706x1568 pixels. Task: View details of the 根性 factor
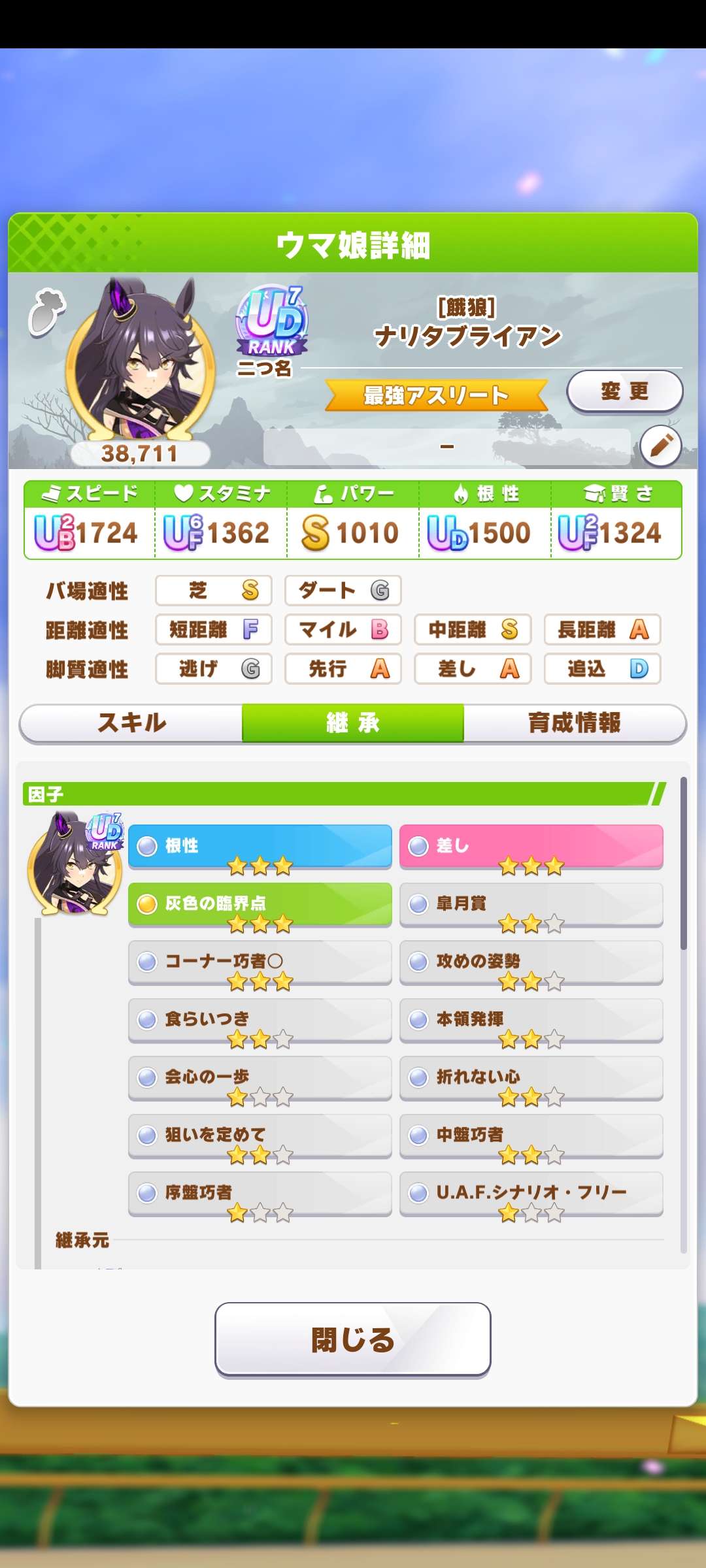(x=260, y=846)
